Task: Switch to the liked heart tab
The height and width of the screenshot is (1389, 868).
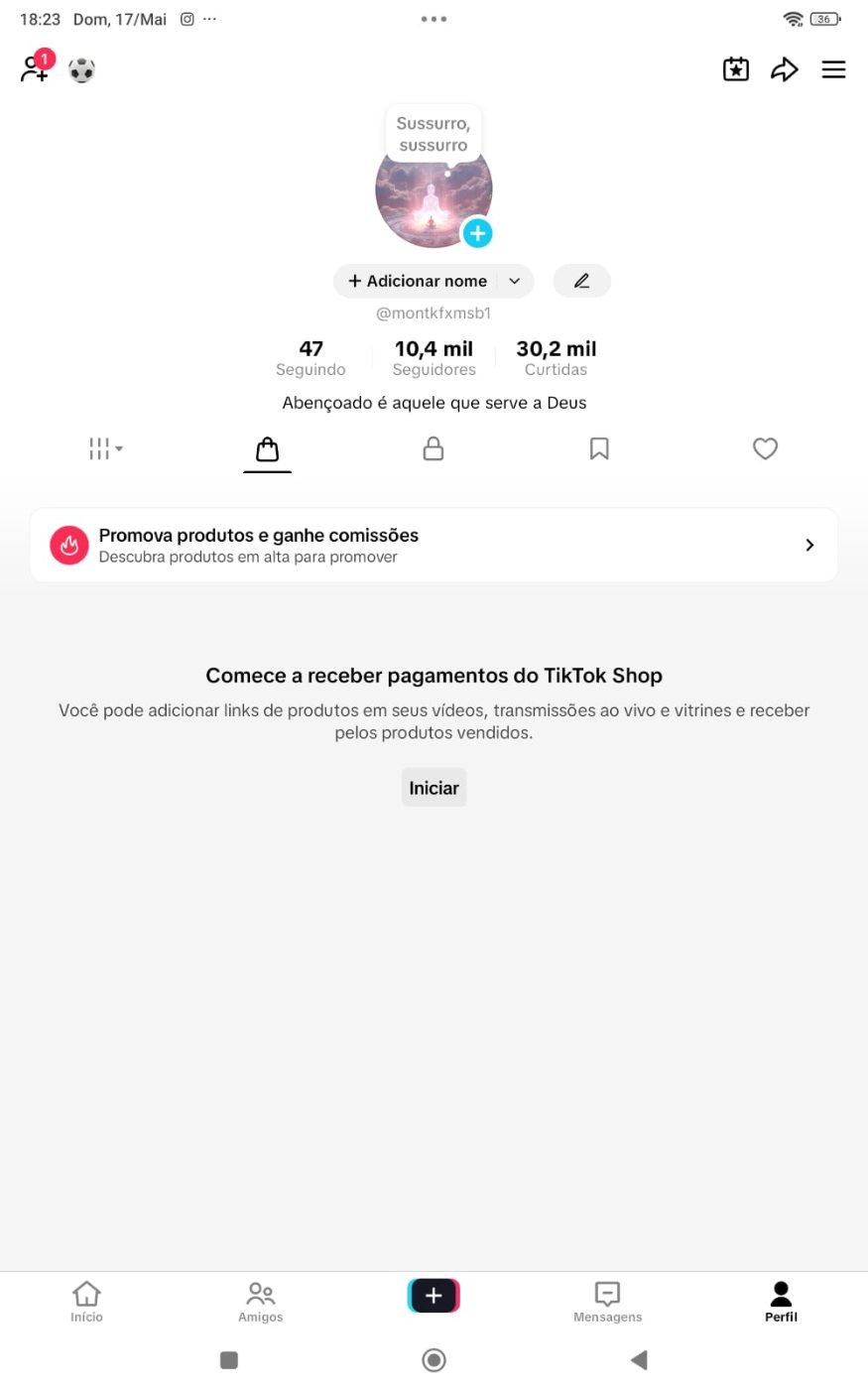Action: [x=765, y=448]
